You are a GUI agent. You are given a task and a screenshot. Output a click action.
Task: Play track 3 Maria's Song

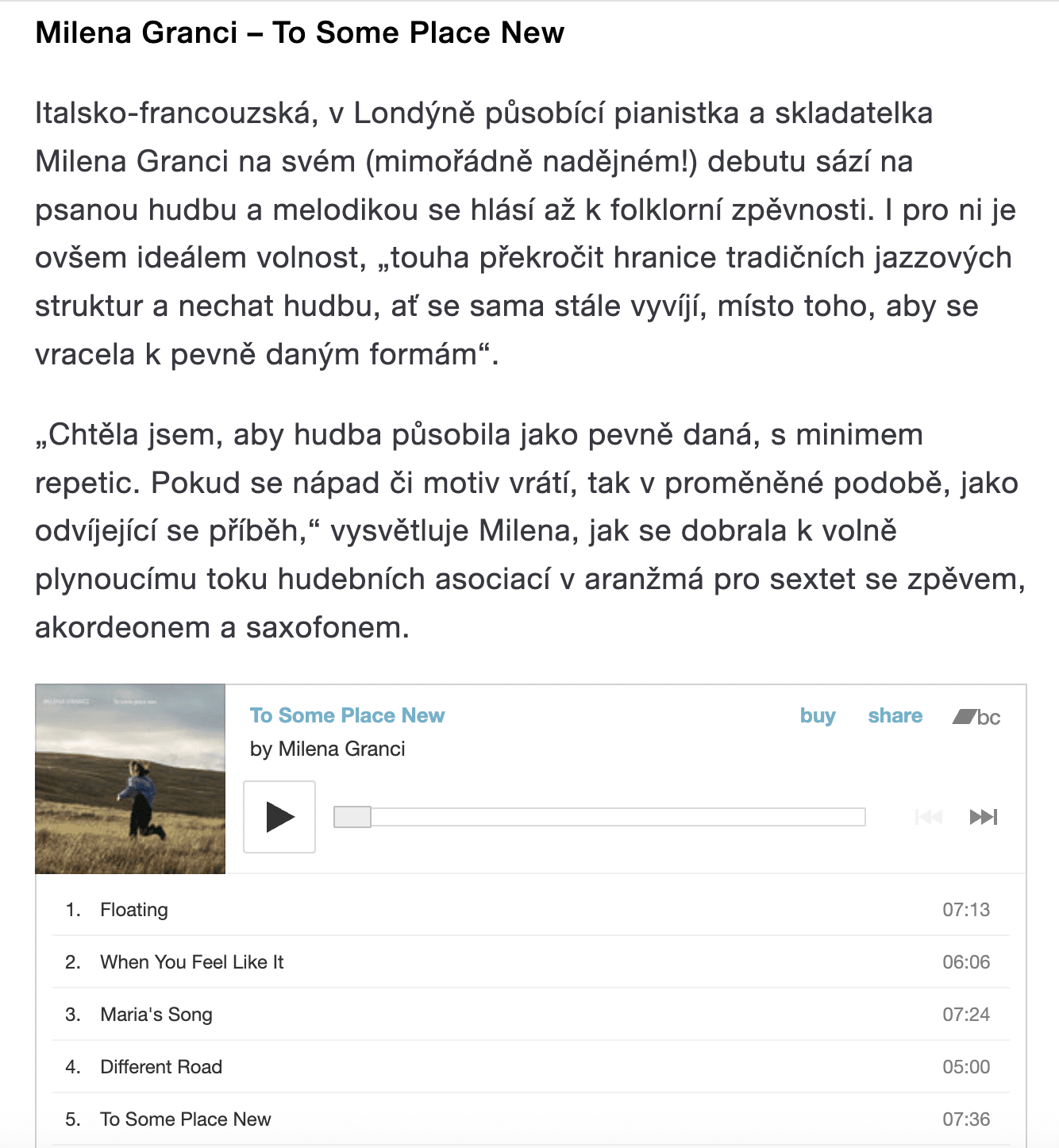tap(531, 1015)
